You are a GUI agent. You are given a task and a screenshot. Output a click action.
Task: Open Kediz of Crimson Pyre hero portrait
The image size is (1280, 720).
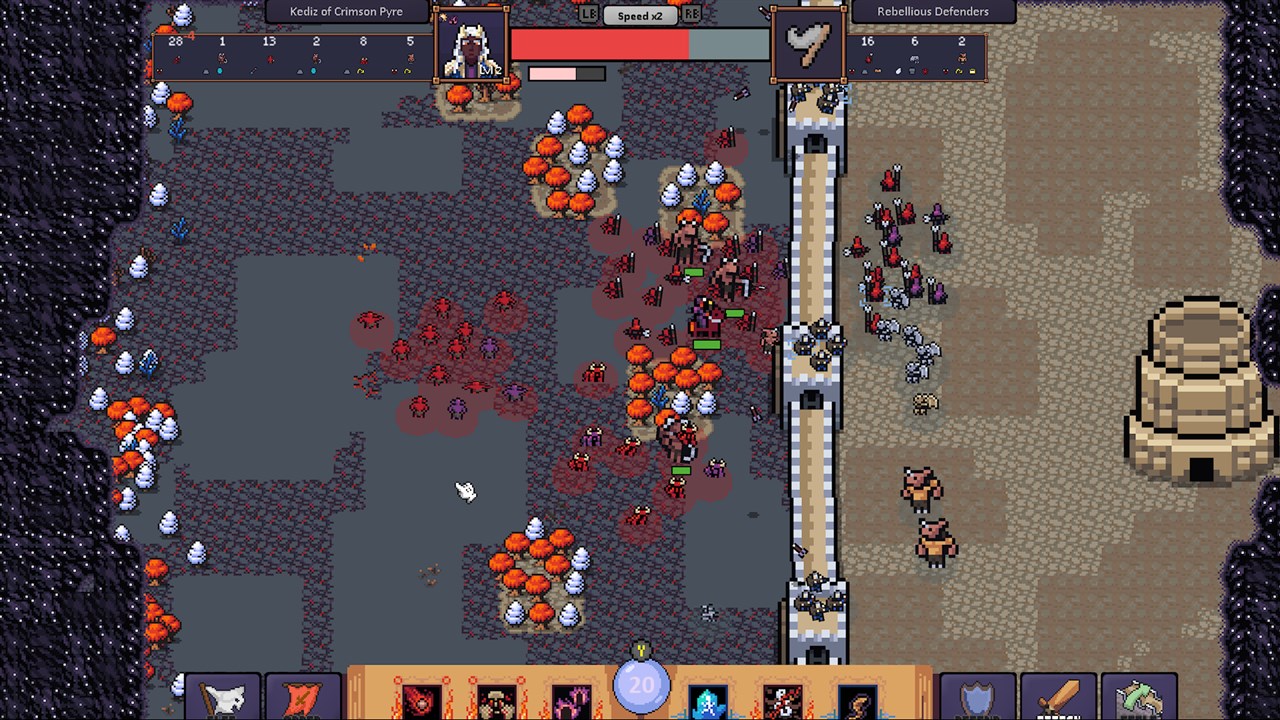[471, 47]
